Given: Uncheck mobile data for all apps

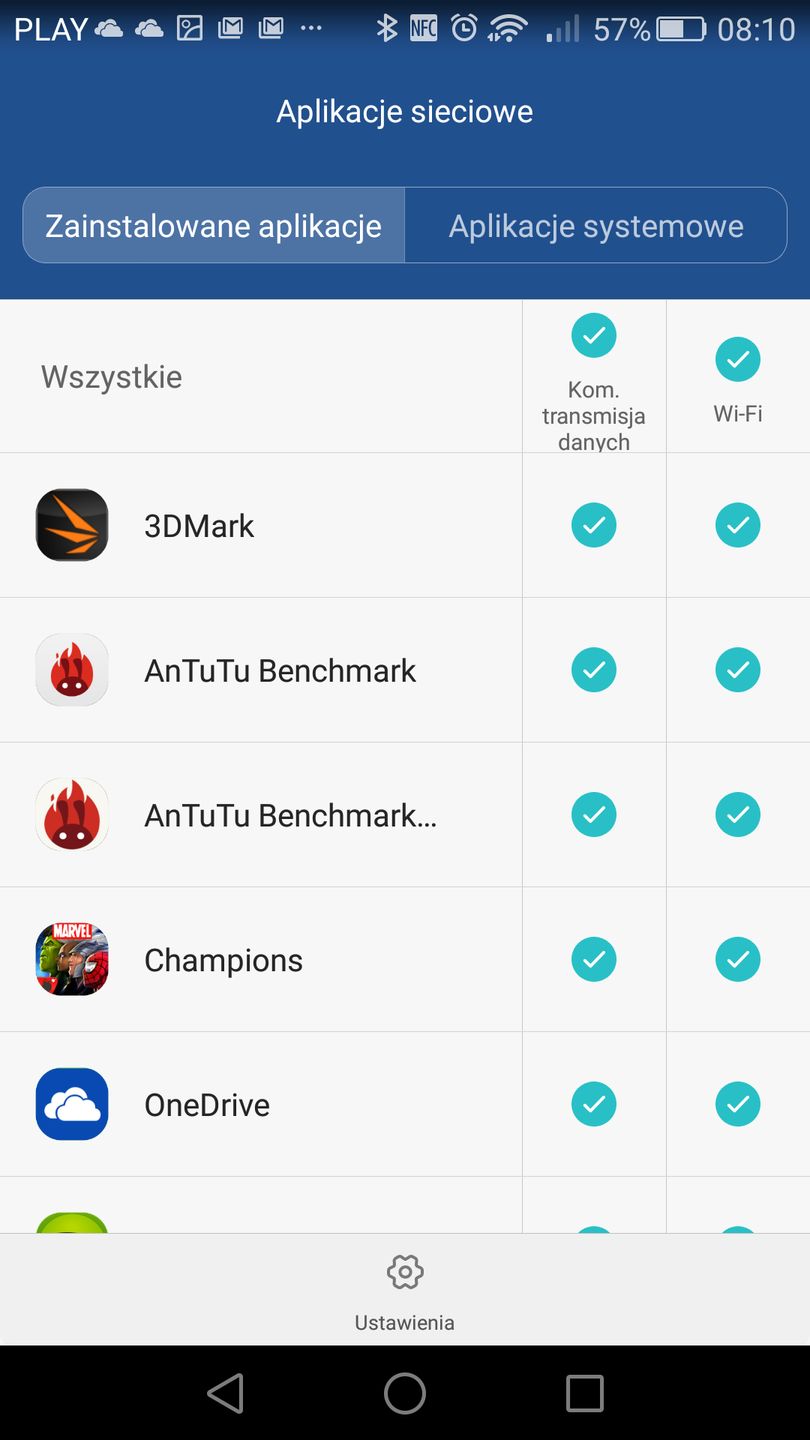Looking at the screenshot, I should [594, 336].
